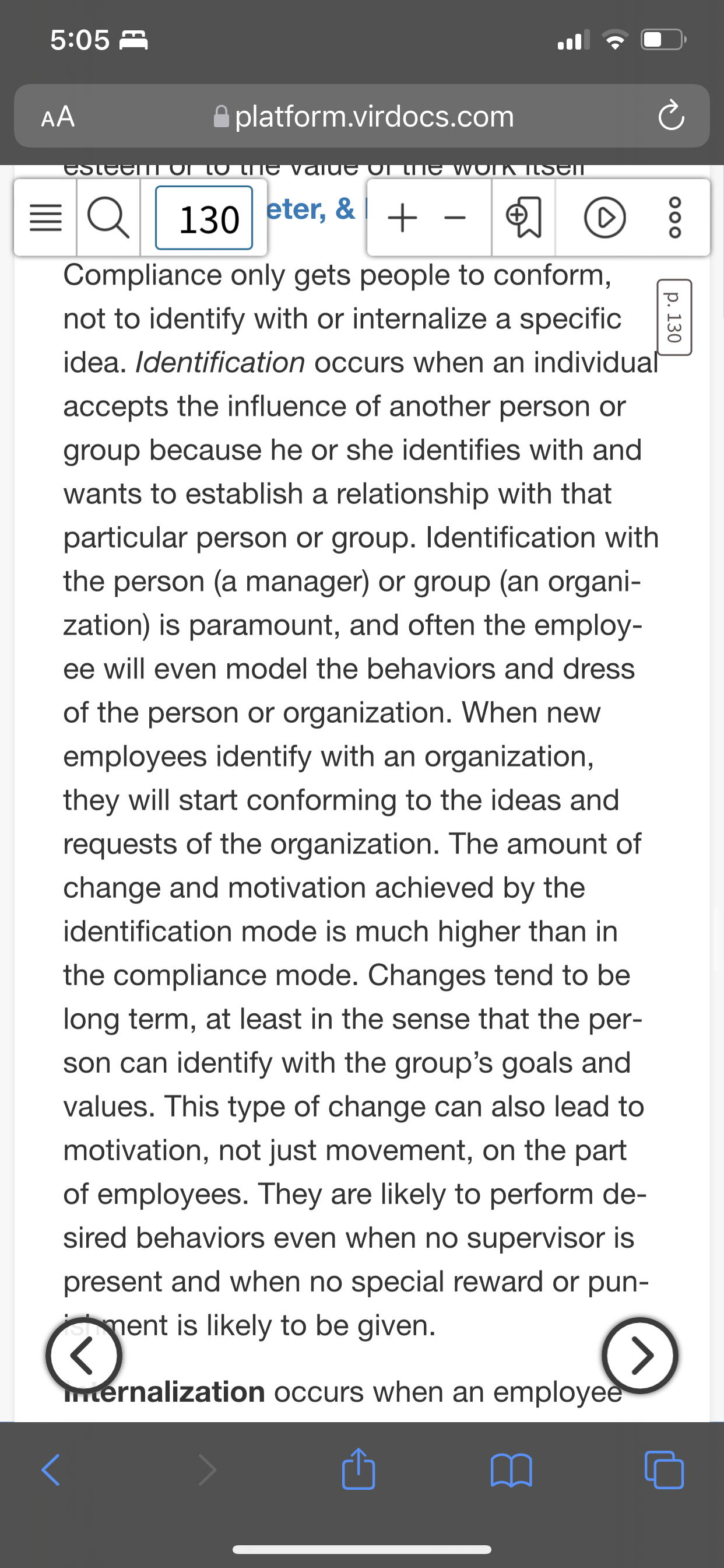The width and height of the screenshot is (724, 1568).
Task: Search within the book
Action: (x=108, y=218)
